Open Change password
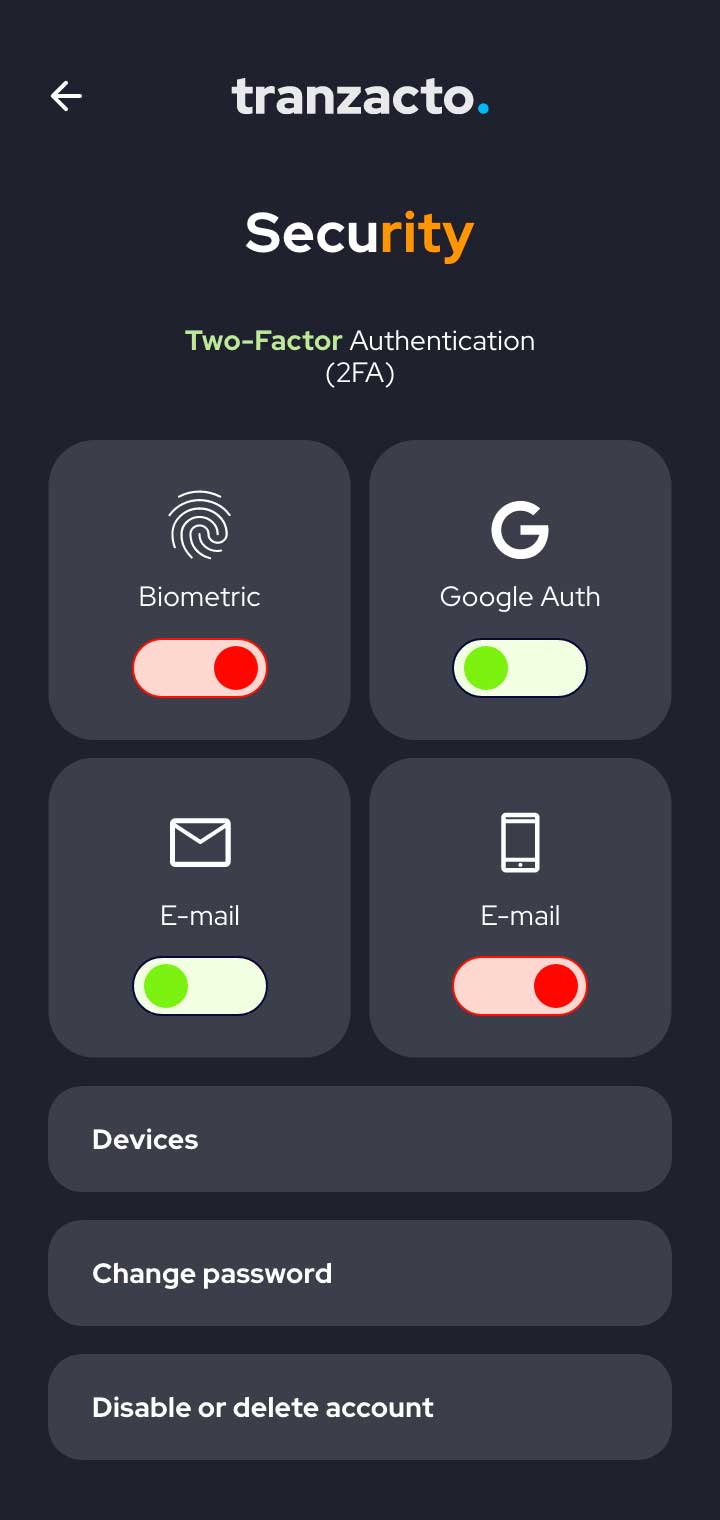The image size is (720, 1520). 360,1273
